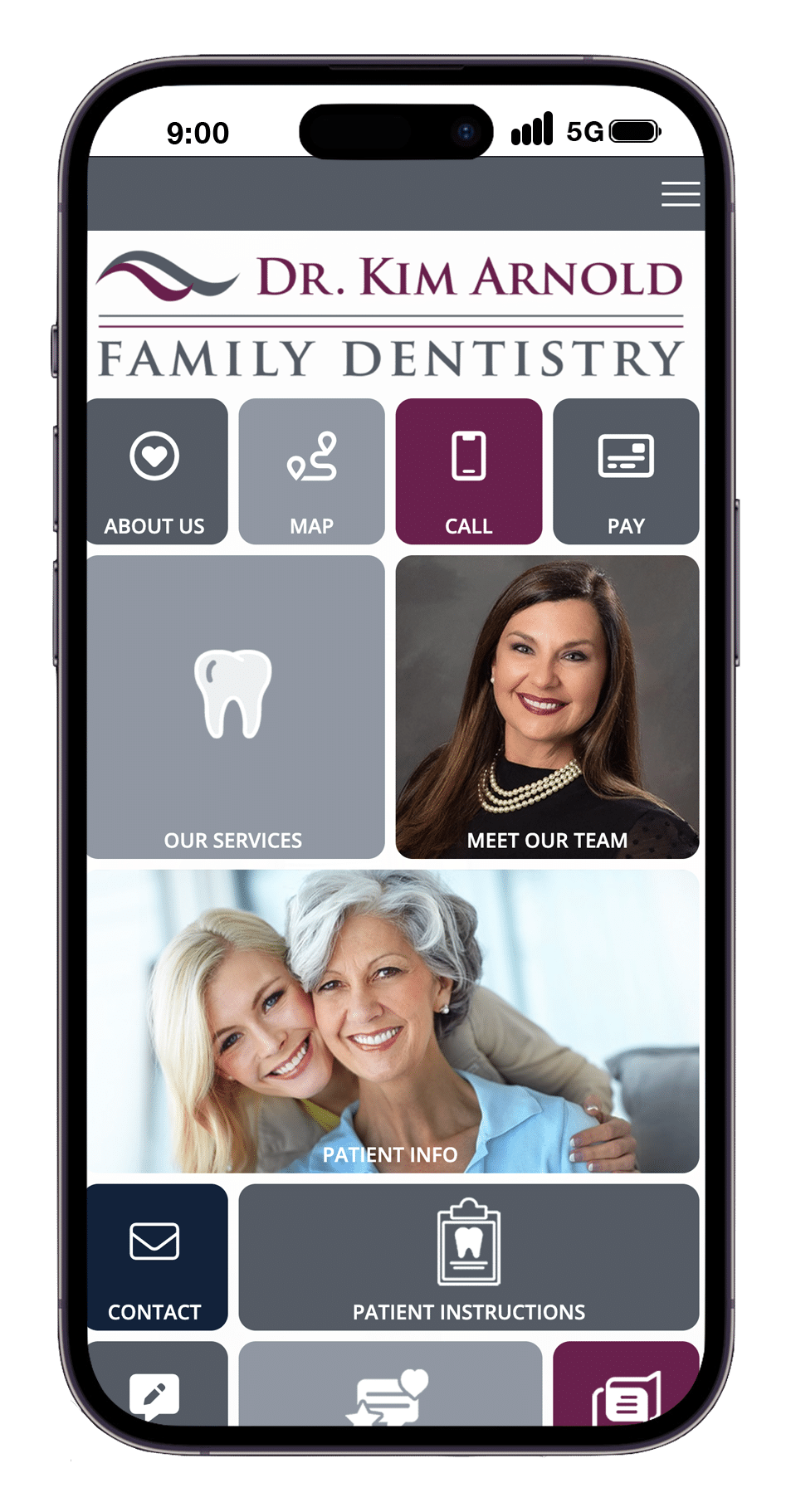
Task: Open the Contact tile
Action: pos(157,1256)
